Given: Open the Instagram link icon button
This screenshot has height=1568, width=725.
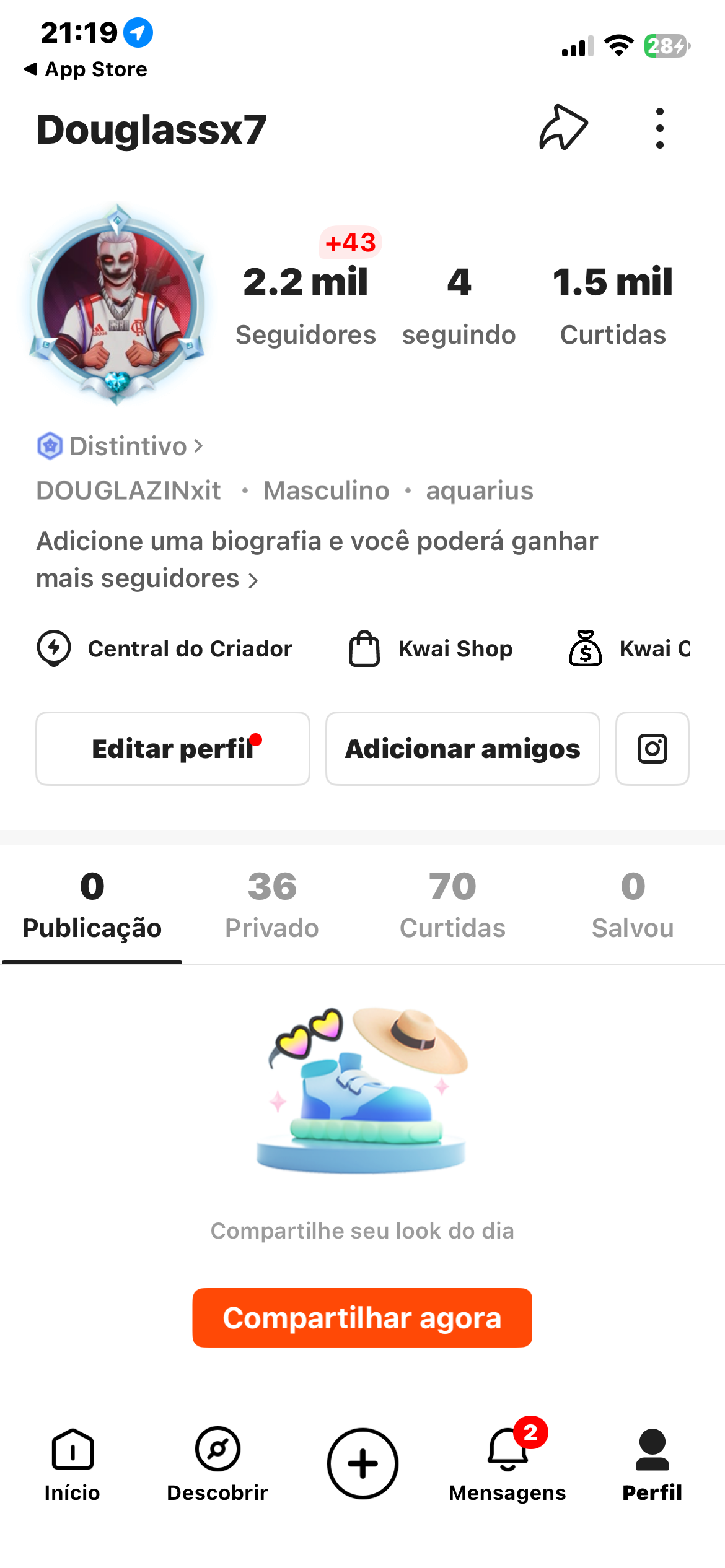Looking at the screenshot, I should coord(652,749).
